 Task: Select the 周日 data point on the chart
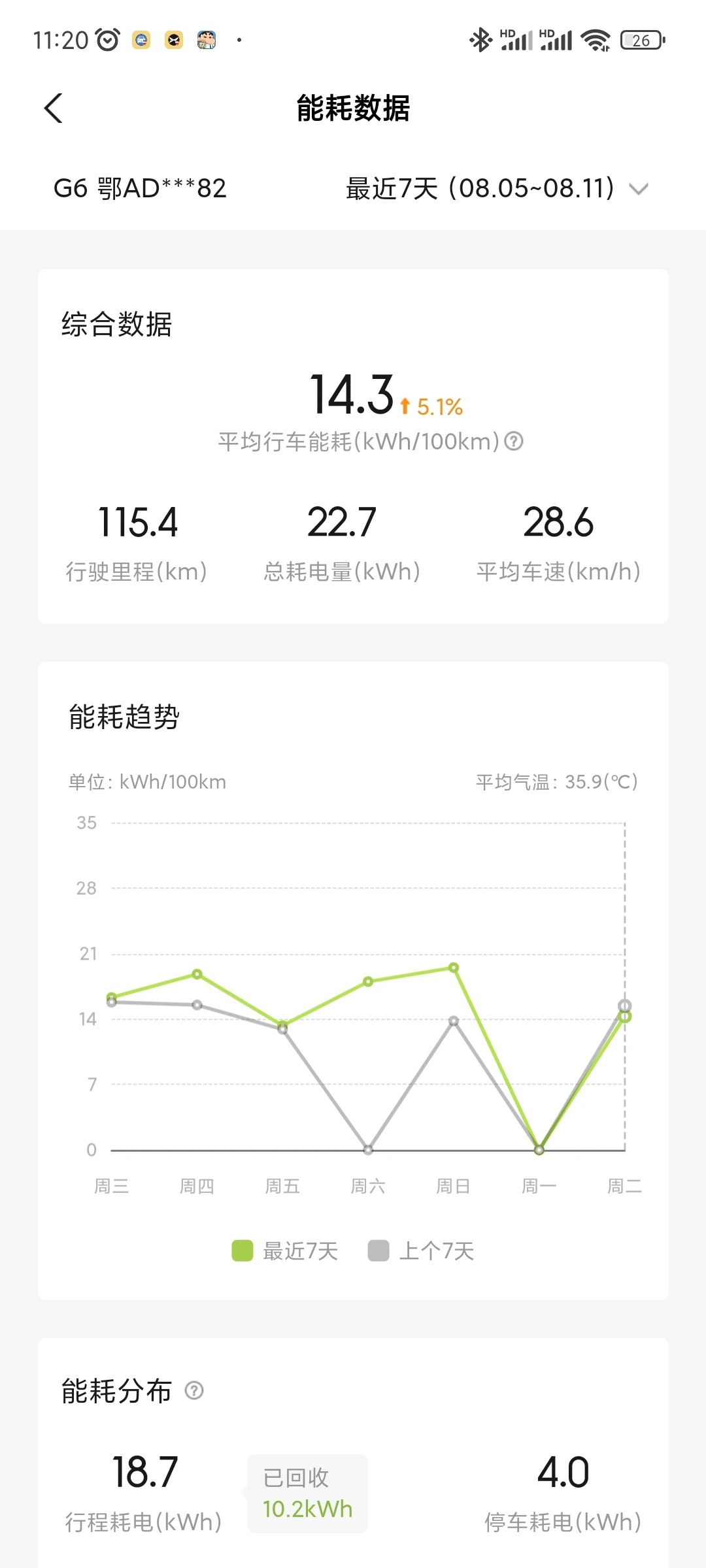(x=454, y=968)
